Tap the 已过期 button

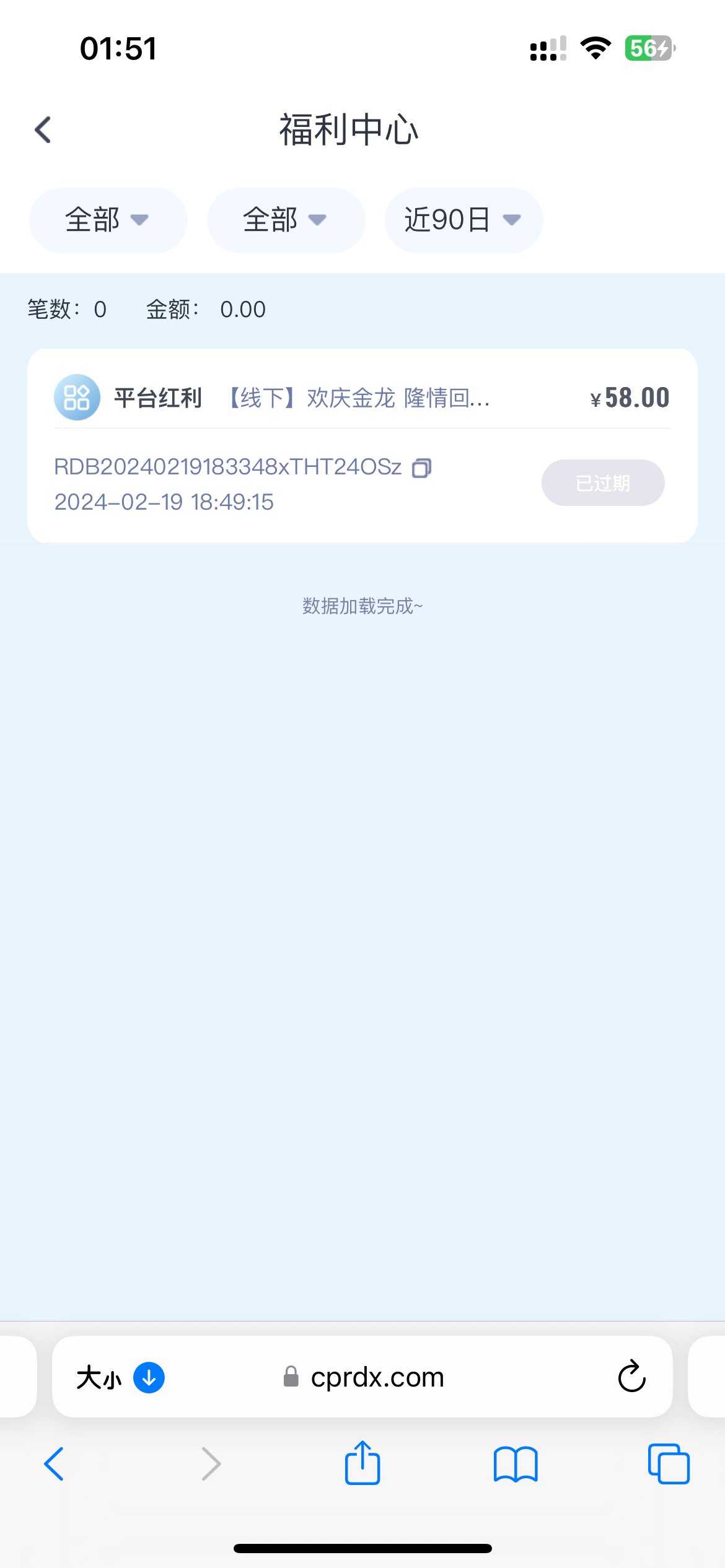(x=602, y=482)
